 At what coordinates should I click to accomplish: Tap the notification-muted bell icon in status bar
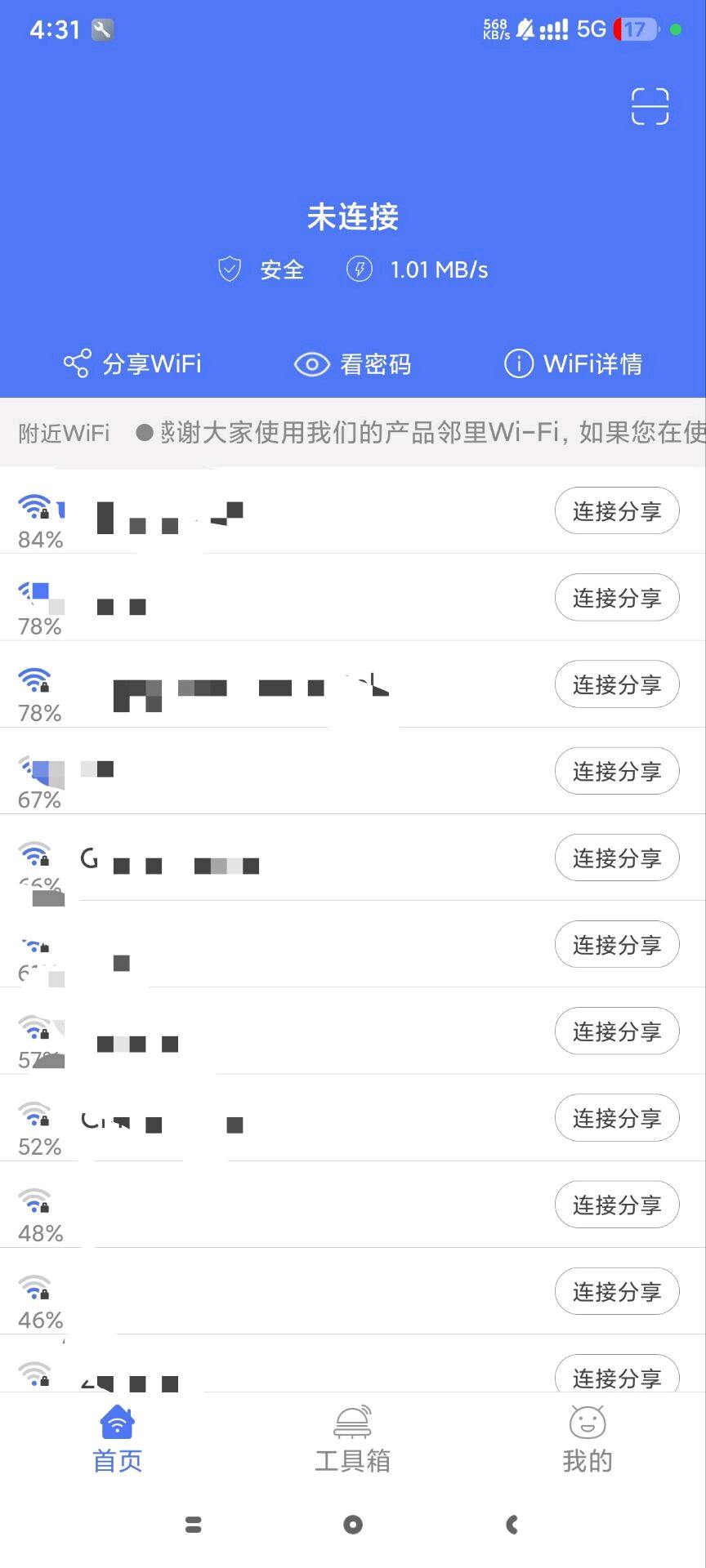click(x=527, y=29)
